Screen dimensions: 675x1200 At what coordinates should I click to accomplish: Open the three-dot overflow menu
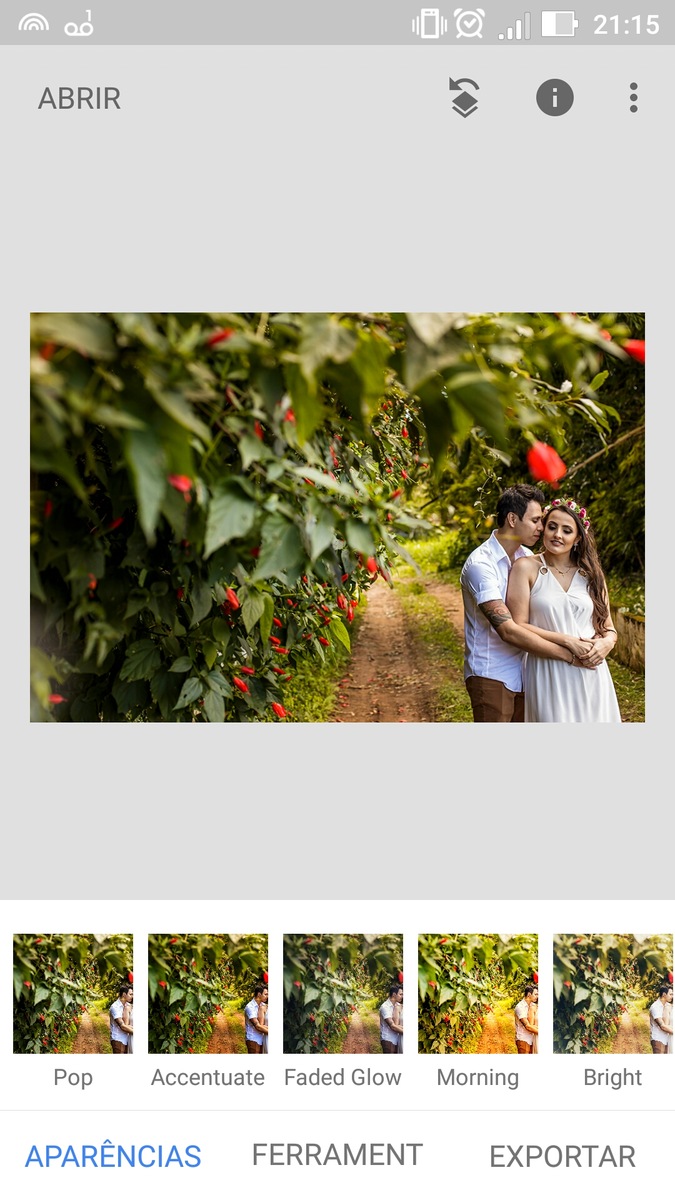coord(633,98)
